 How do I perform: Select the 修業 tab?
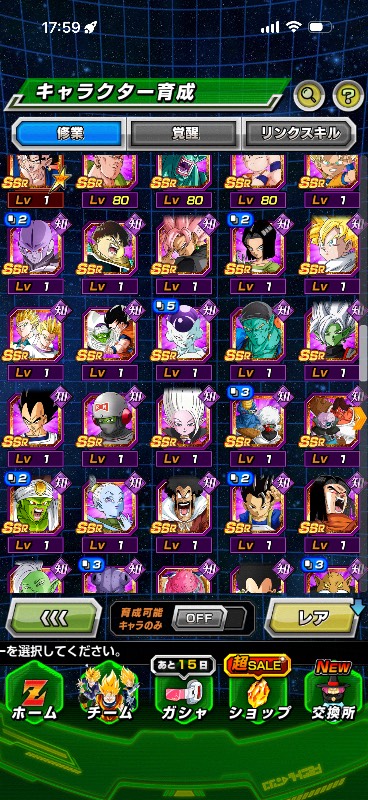[69, 134]
